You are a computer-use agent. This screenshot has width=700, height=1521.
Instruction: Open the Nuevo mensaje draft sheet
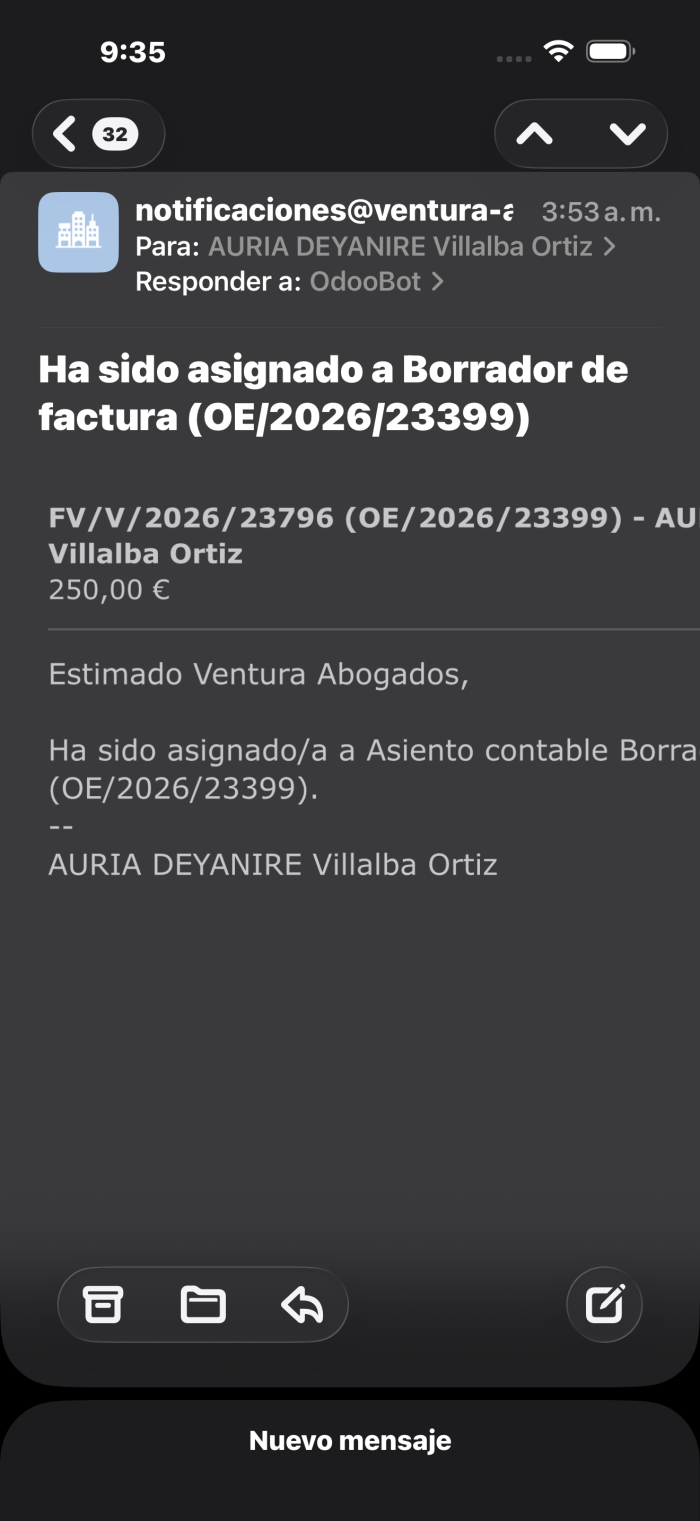[350, 1441]
